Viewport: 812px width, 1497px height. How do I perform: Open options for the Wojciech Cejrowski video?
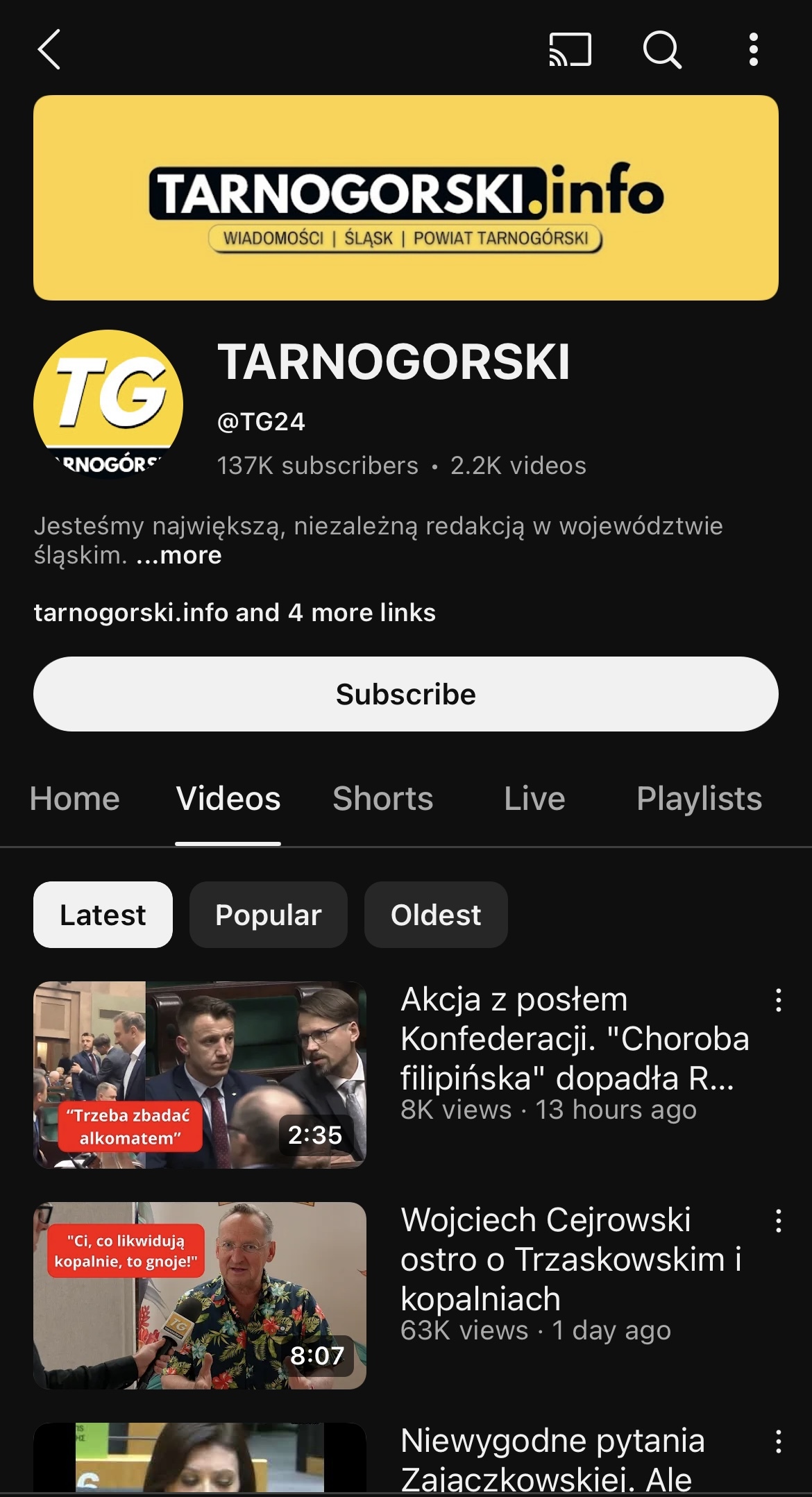coord(779,1221)
